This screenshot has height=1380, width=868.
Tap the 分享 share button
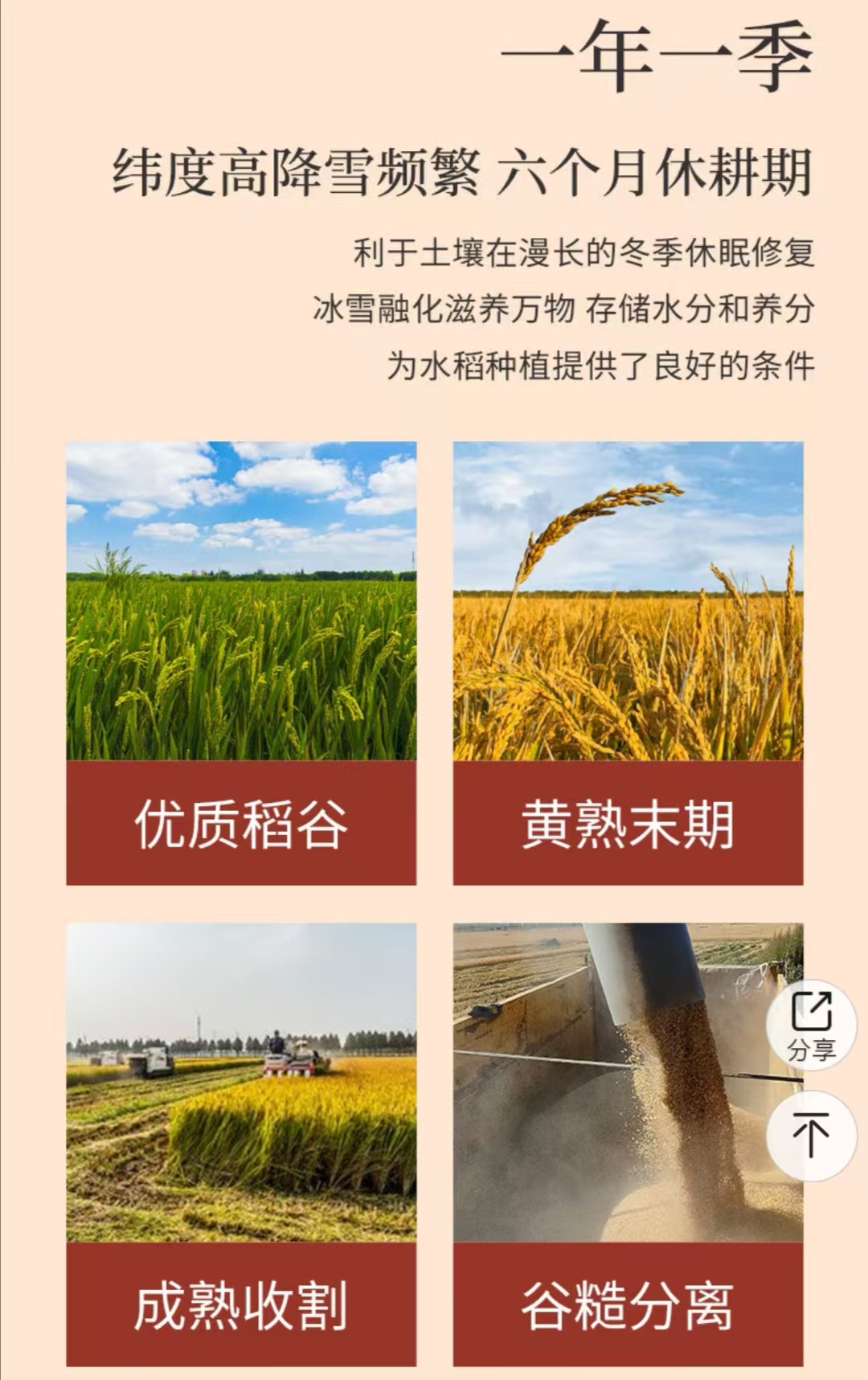tap(811, 1026)
